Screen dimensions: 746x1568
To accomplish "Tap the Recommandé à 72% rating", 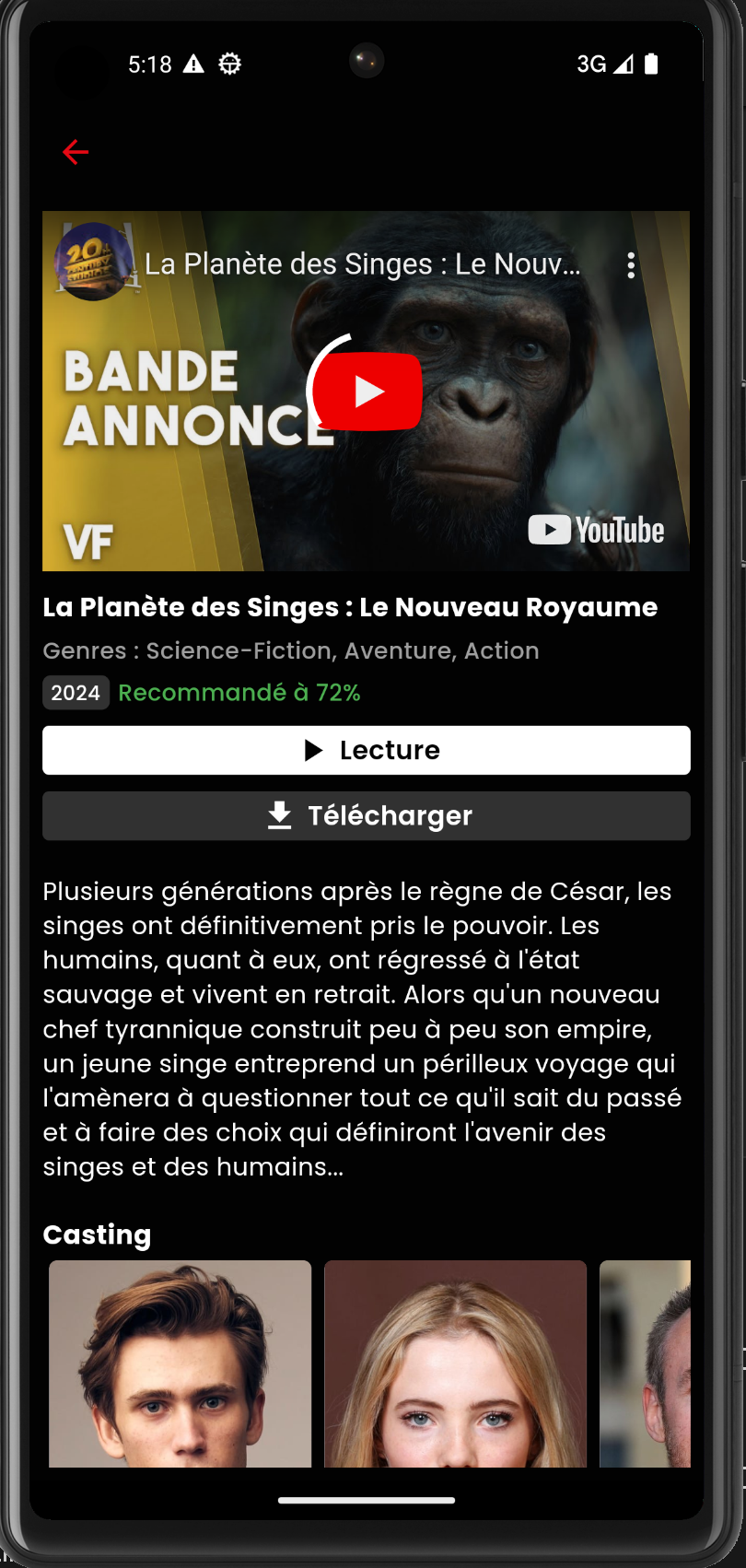I will click(x=239, y=693).
